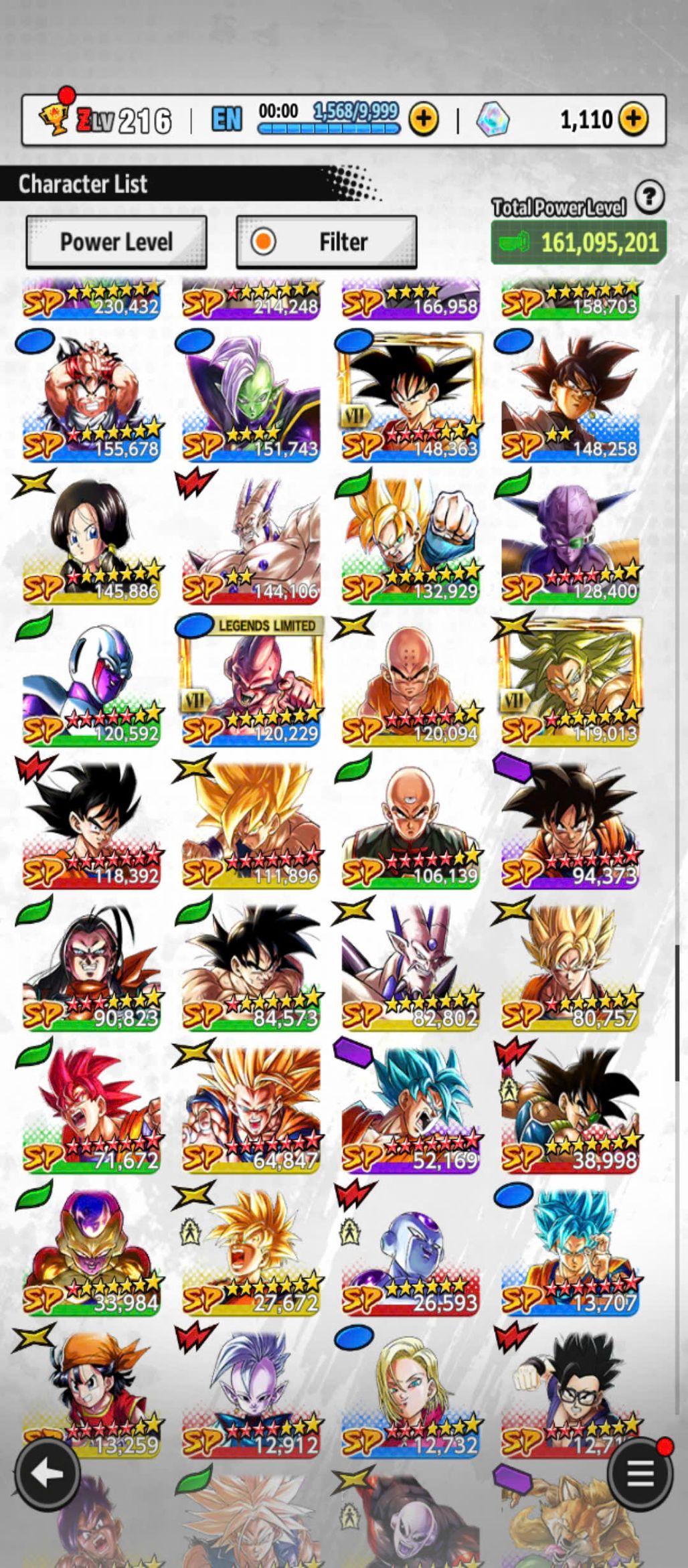The height and width of the screenshot is (1568, 688).
Task: Go back with the arrow button
Action: [48, 1474]
